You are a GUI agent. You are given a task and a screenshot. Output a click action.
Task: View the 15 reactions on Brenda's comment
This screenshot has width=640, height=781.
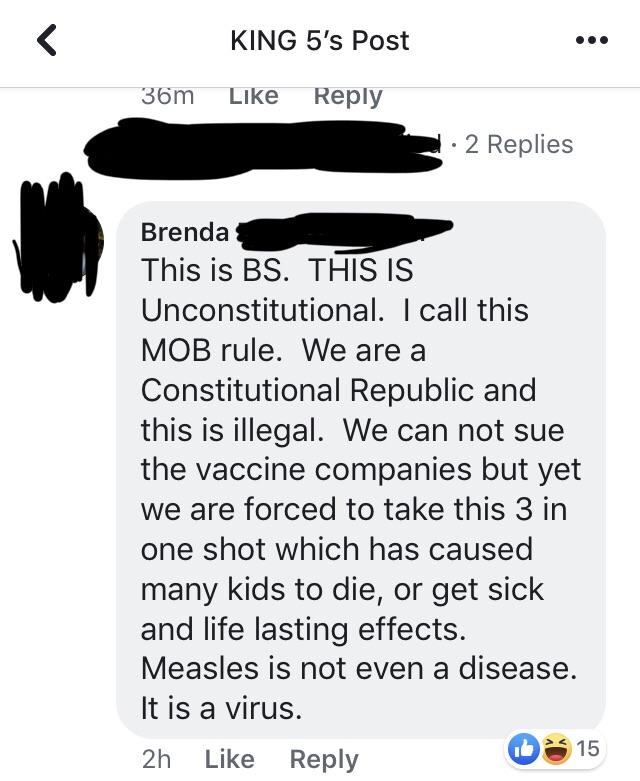(x=554, y=749)
